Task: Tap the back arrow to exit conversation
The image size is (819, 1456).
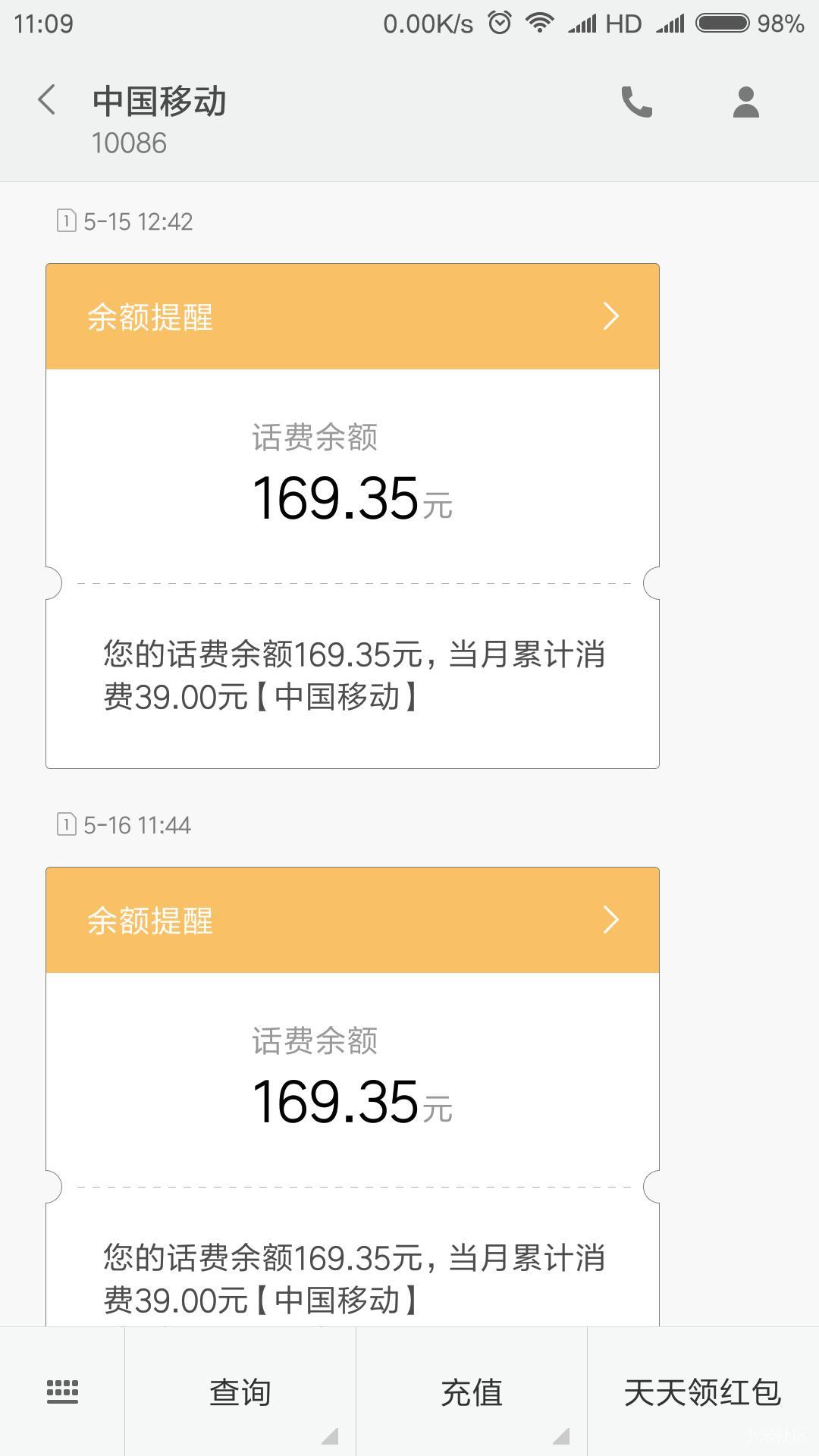Action: click(x=47, y=101)
